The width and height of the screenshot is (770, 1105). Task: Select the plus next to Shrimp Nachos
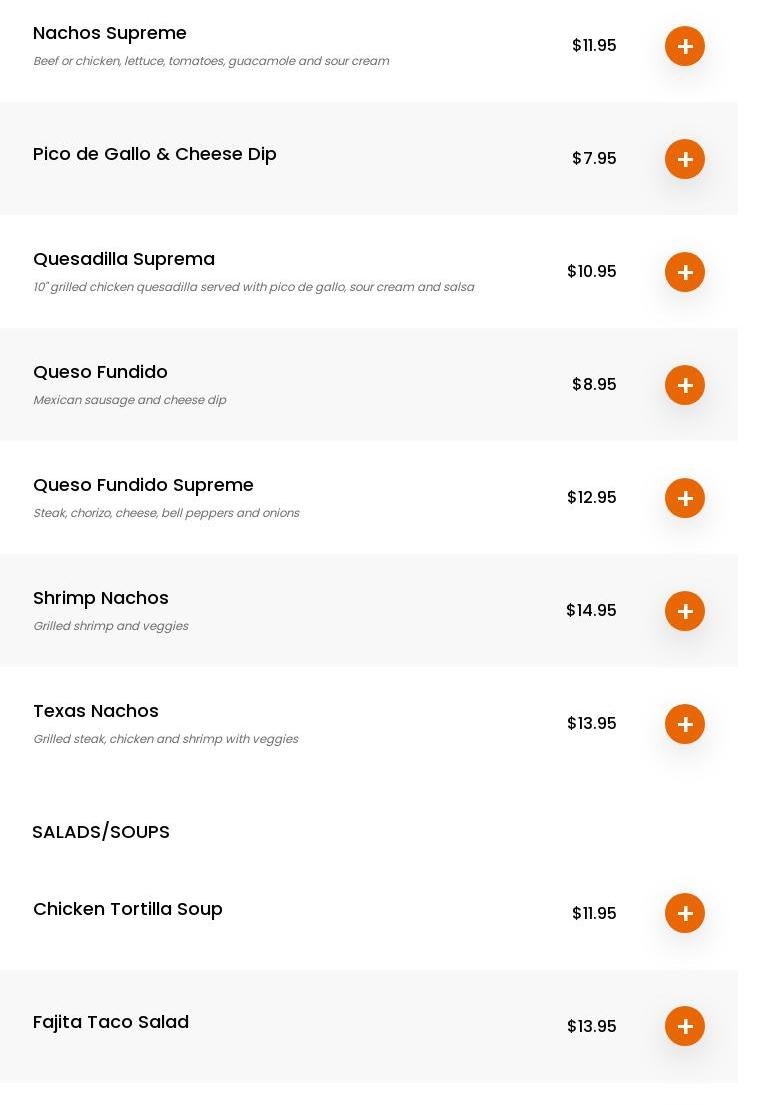coord(685,611)
